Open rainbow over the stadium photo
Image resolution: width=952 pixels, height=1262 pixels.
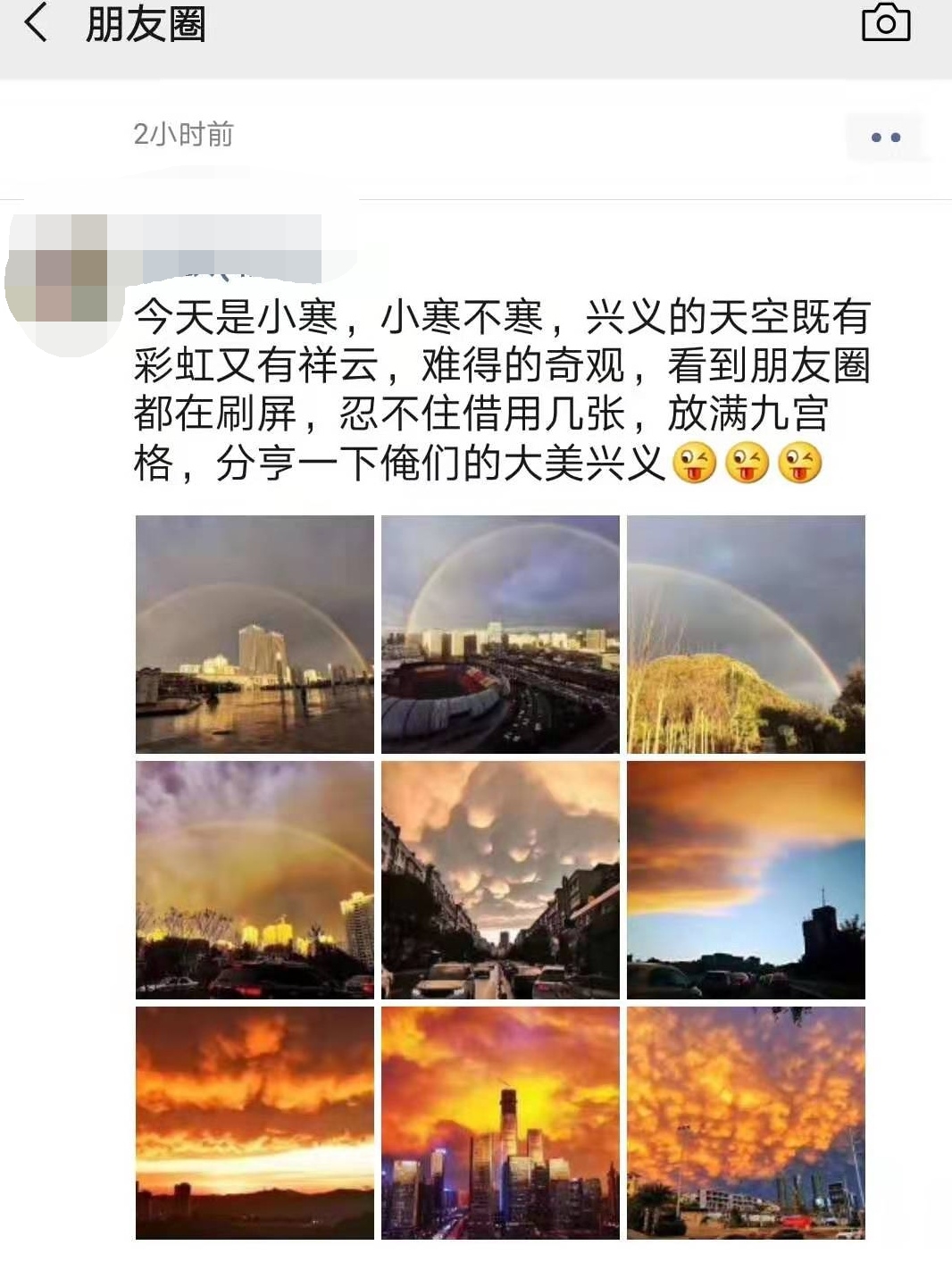coord(500,634)
